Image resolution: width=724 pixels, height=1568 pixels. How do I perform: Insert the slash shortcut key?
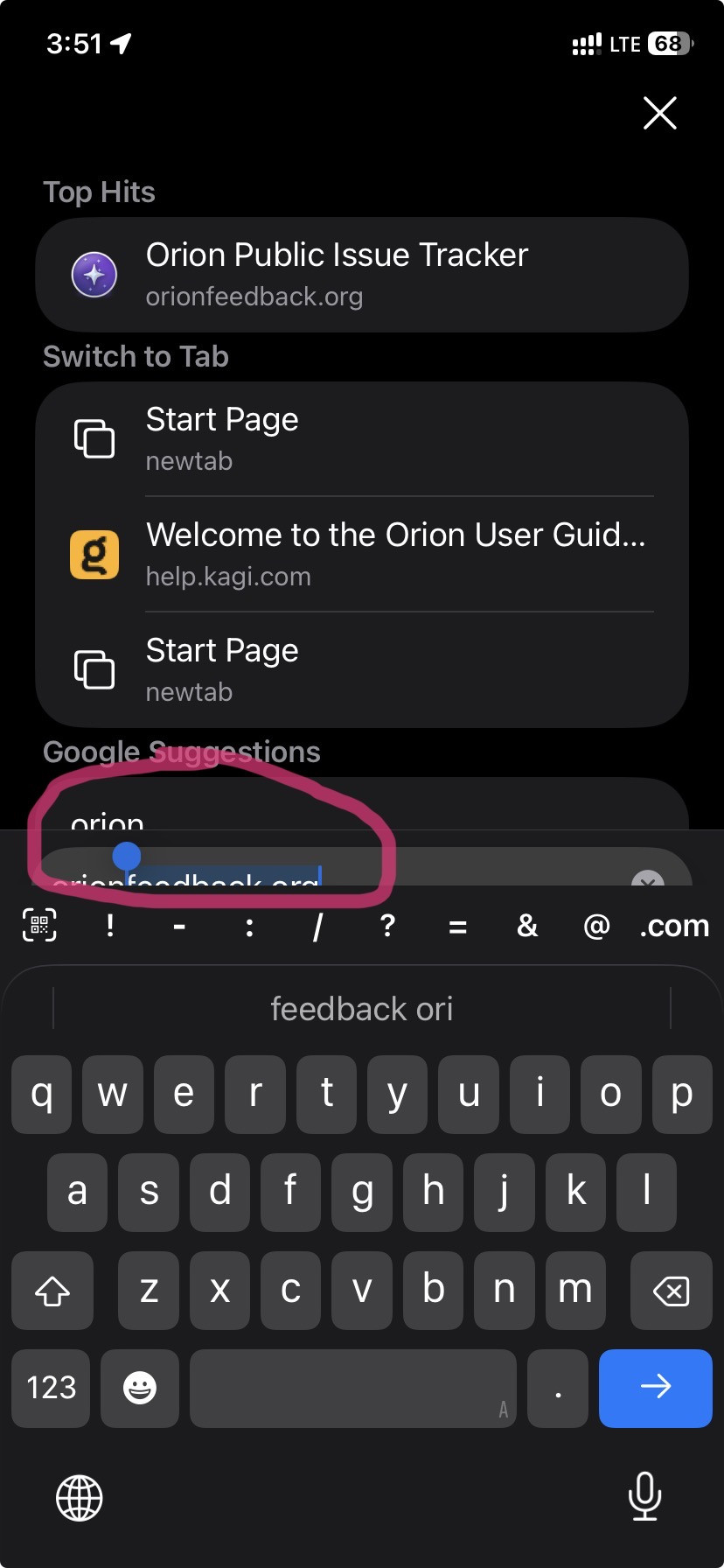(318, 926)
